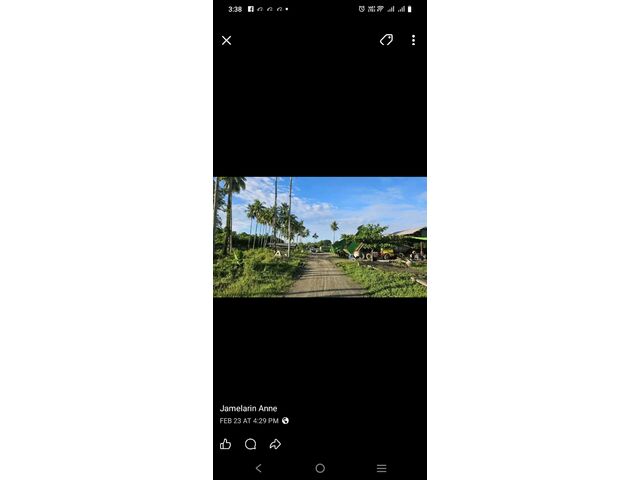
Task: Like Jamelarin Anne's photo
Action: pos(226,444)
